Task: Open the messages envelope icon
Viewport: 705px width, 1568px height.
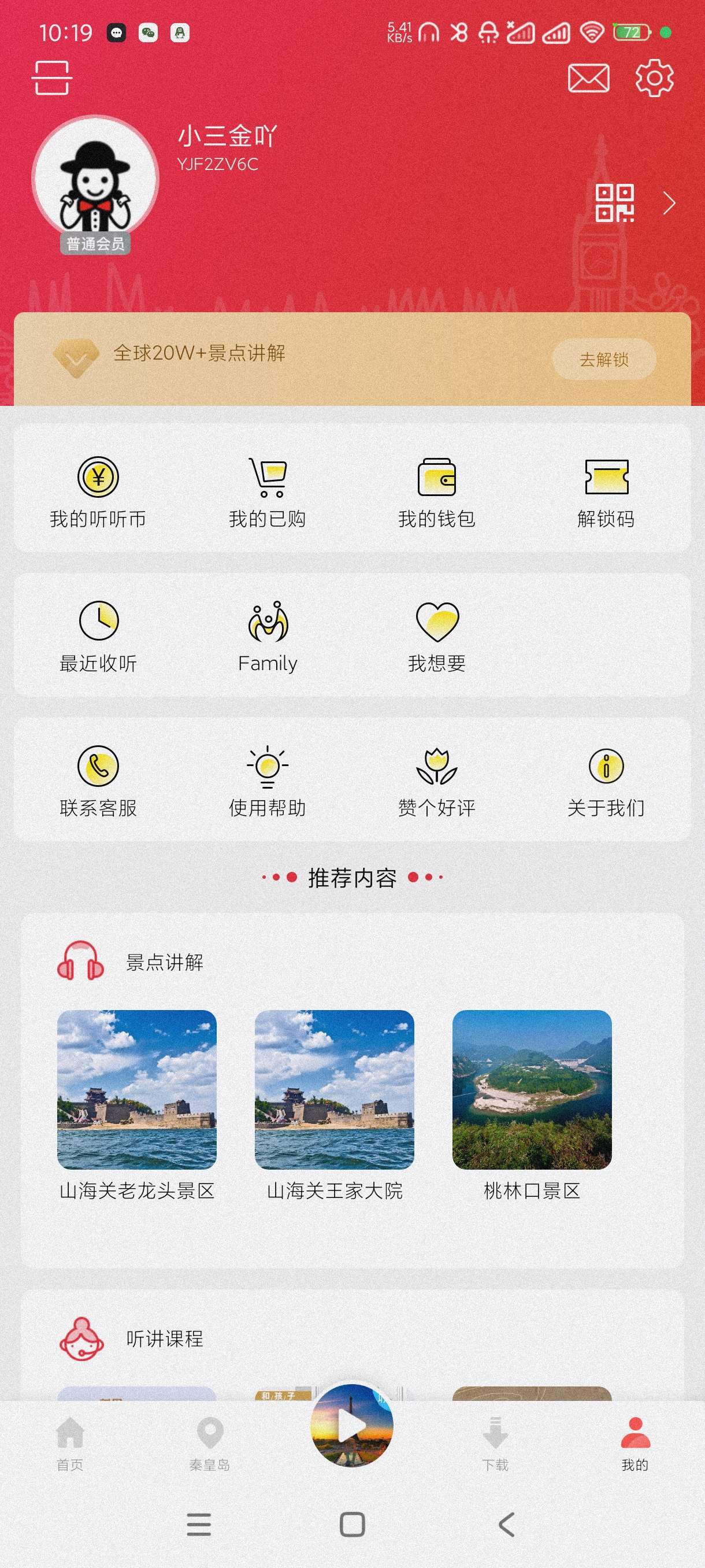Action: tap(588, 79)
